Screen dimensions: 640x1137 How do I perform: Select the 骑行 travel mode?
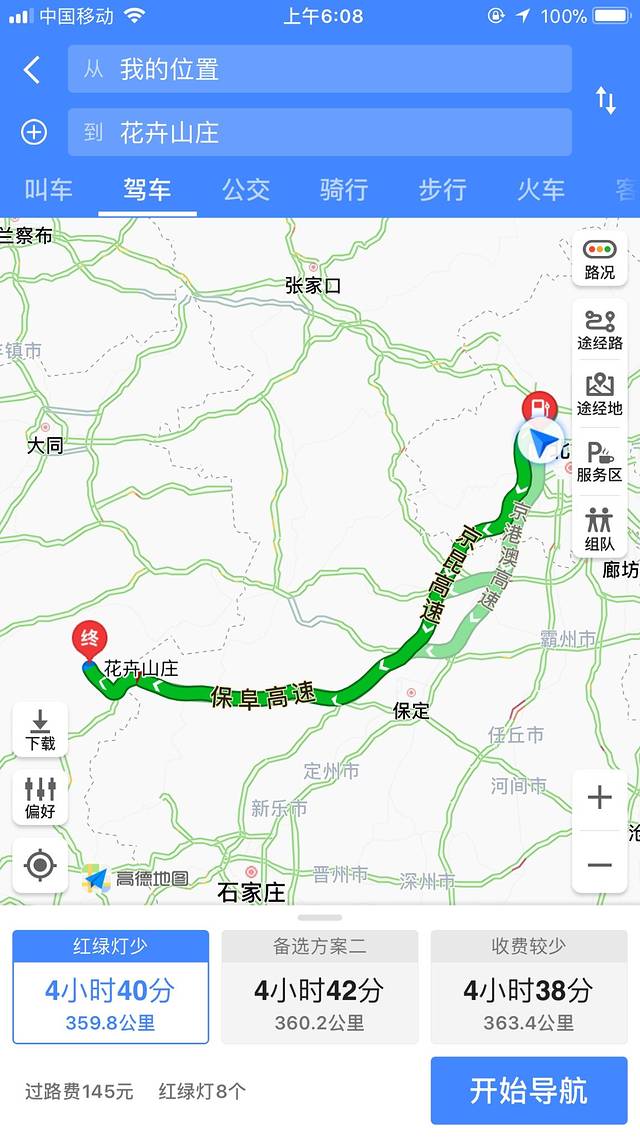tap(344, 189)
